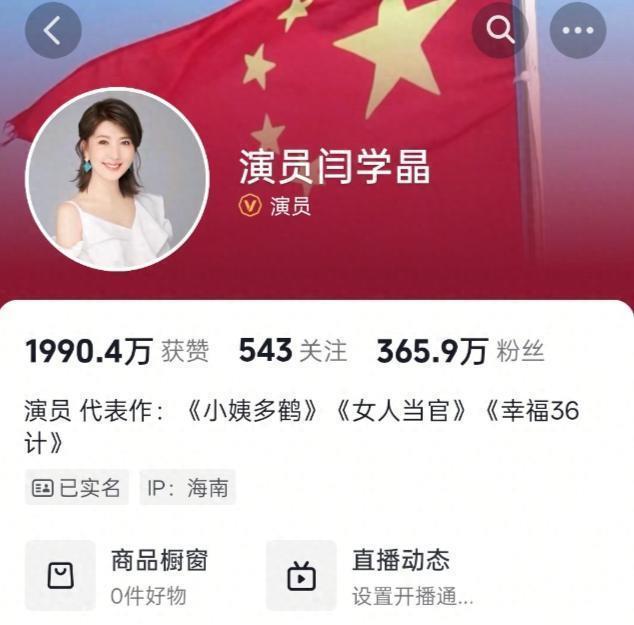Open the 543 关注 following list

point(292,351)
